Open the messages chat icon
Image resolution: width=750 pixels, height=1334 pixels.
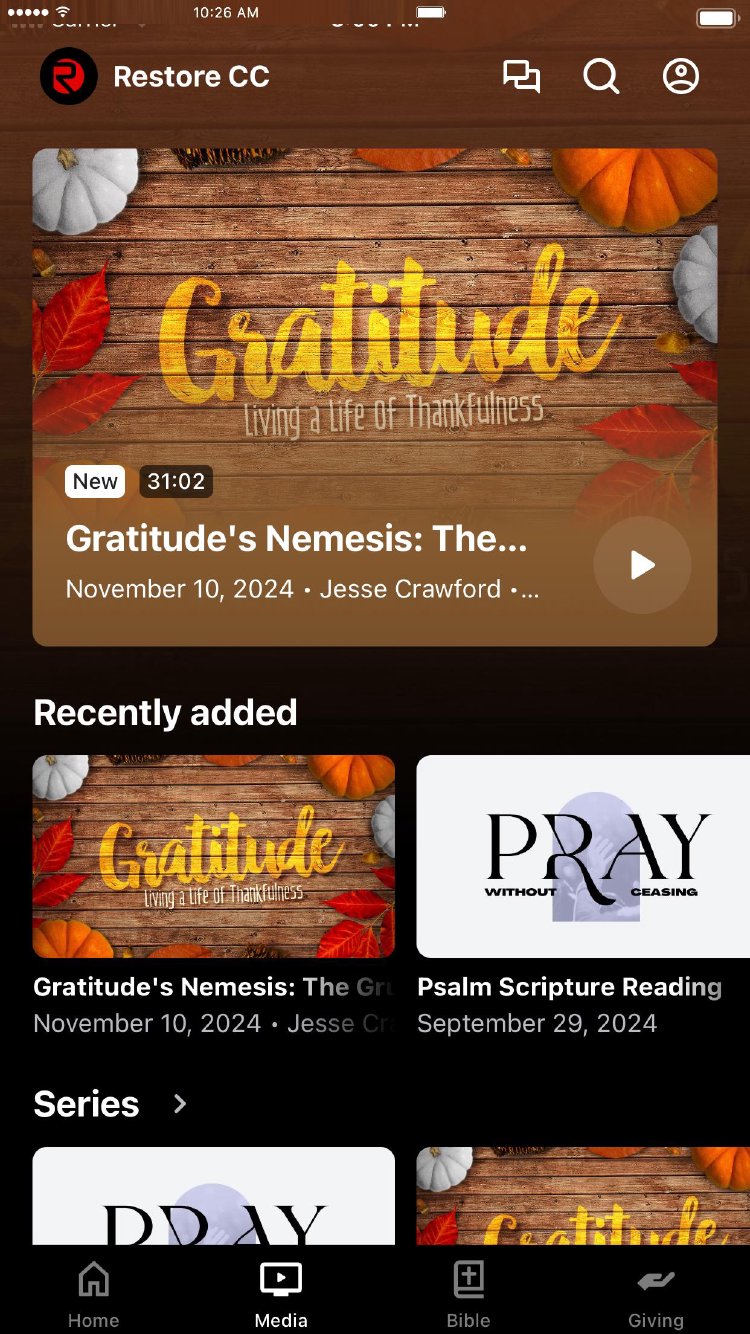point(521,77)
